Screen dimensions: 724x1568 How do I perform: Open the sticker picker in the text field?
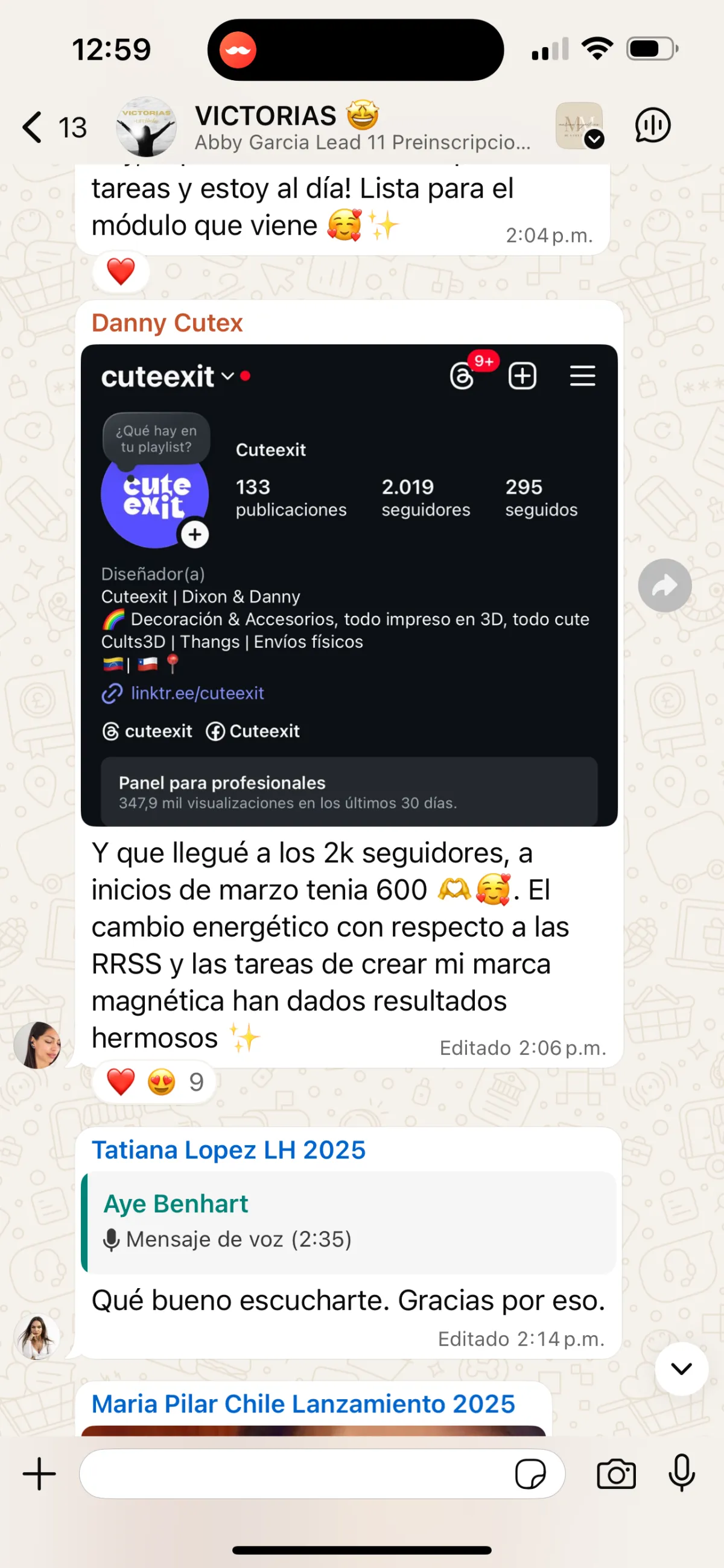[530, 1474]
